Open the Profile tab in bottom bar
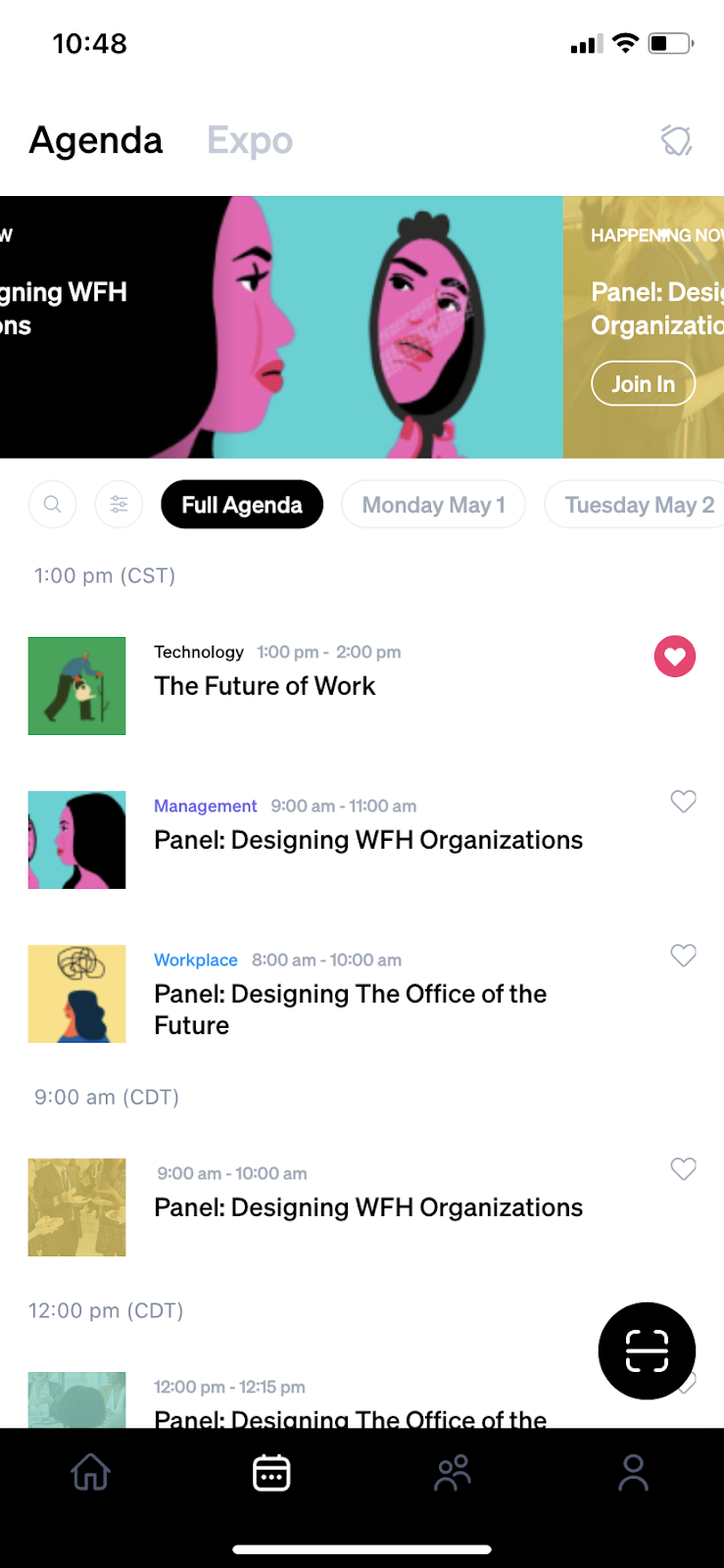Viewport: 724px width, 1568px height. [x=633, y=1472]
